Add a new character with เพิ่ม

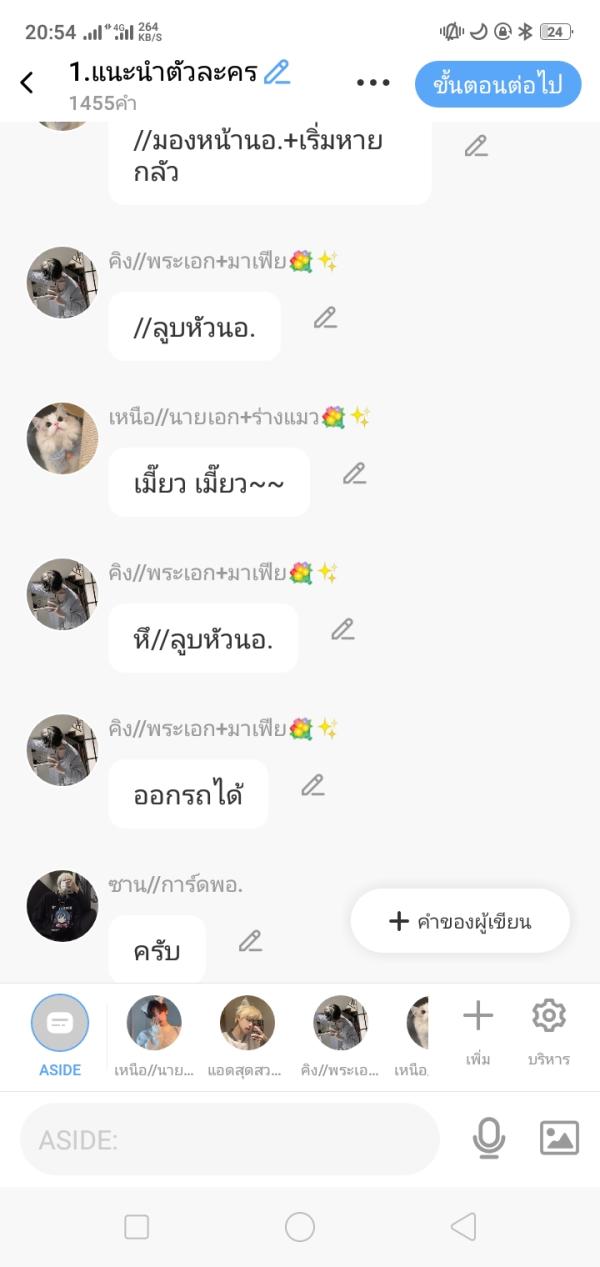click(478, 1032)
